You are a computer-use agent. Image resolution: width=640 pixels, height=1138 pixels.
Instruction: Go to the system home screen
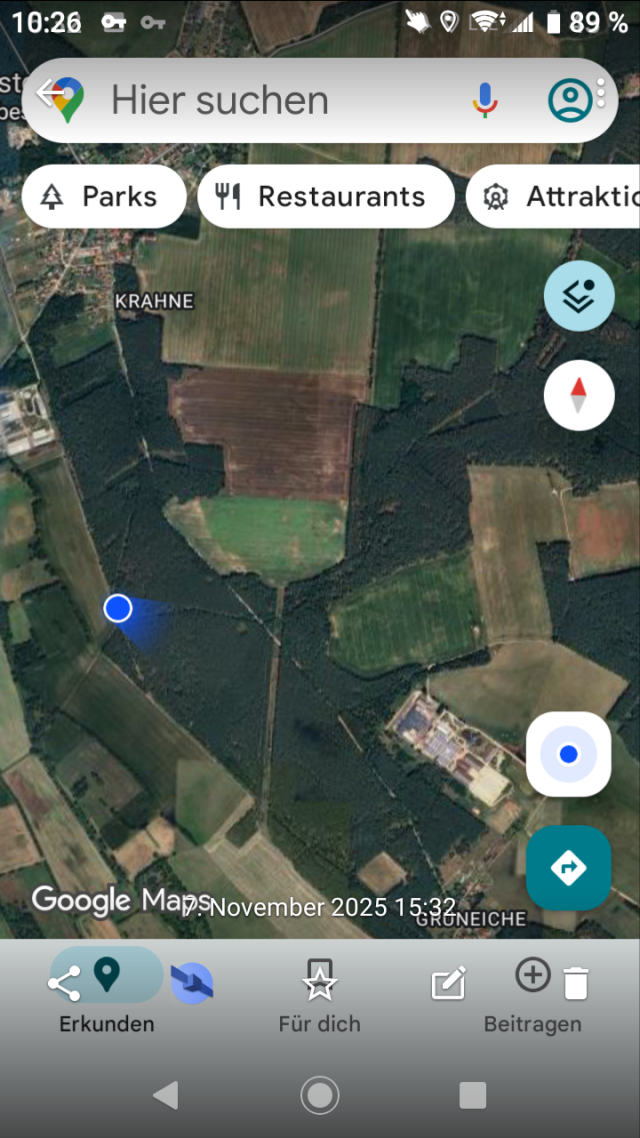click(x=320, y=1096)
